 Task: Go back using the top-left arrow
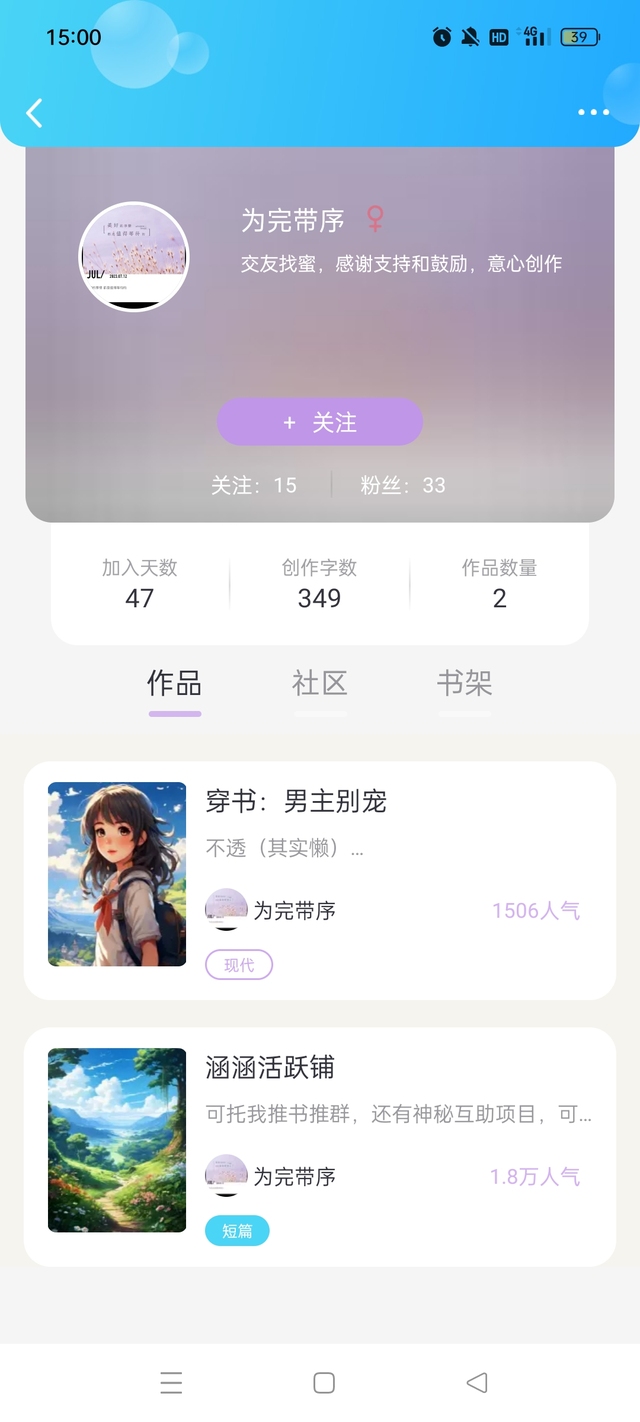(x=34, y=113)
